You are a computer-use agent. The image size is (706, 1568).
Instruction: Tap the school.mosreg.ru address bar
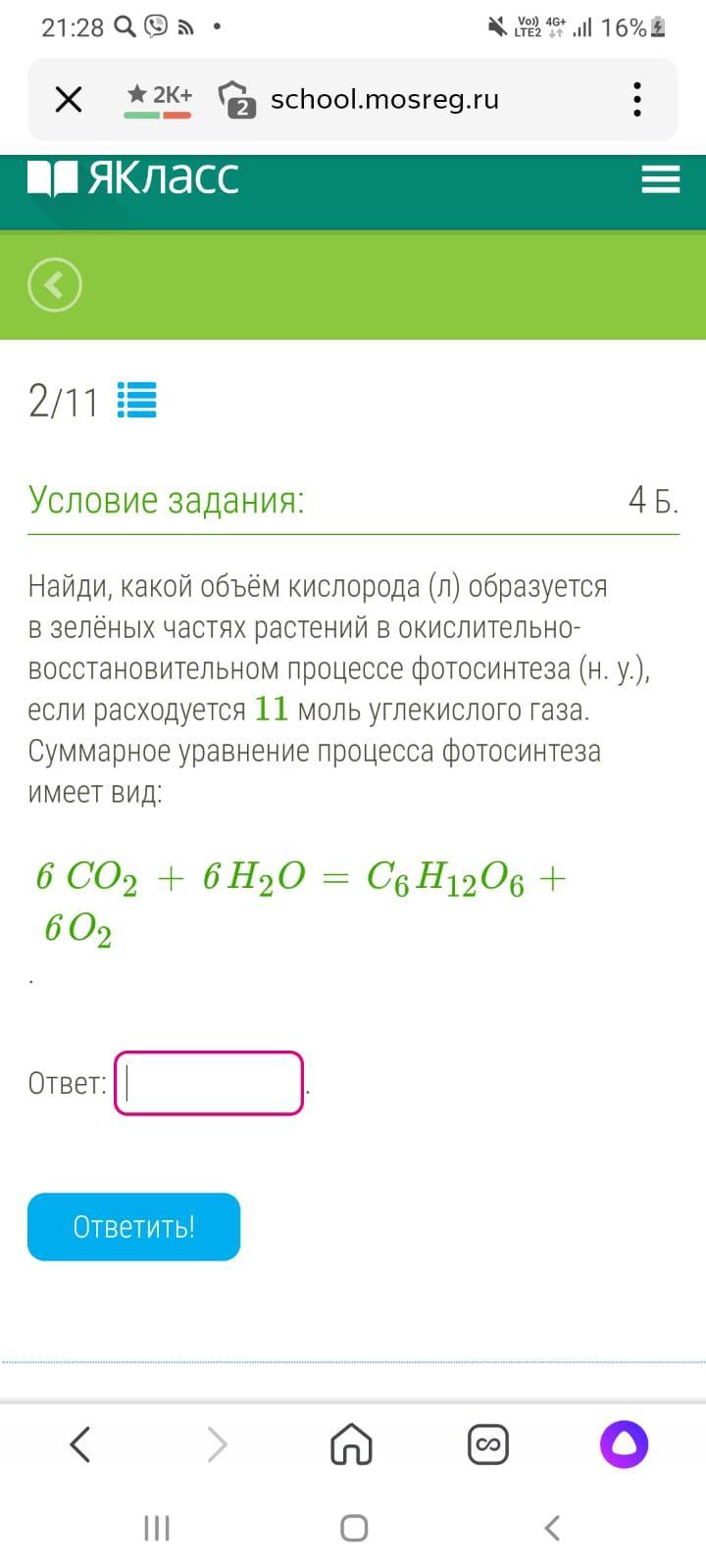pyautogui.click(x=384, y=99)
